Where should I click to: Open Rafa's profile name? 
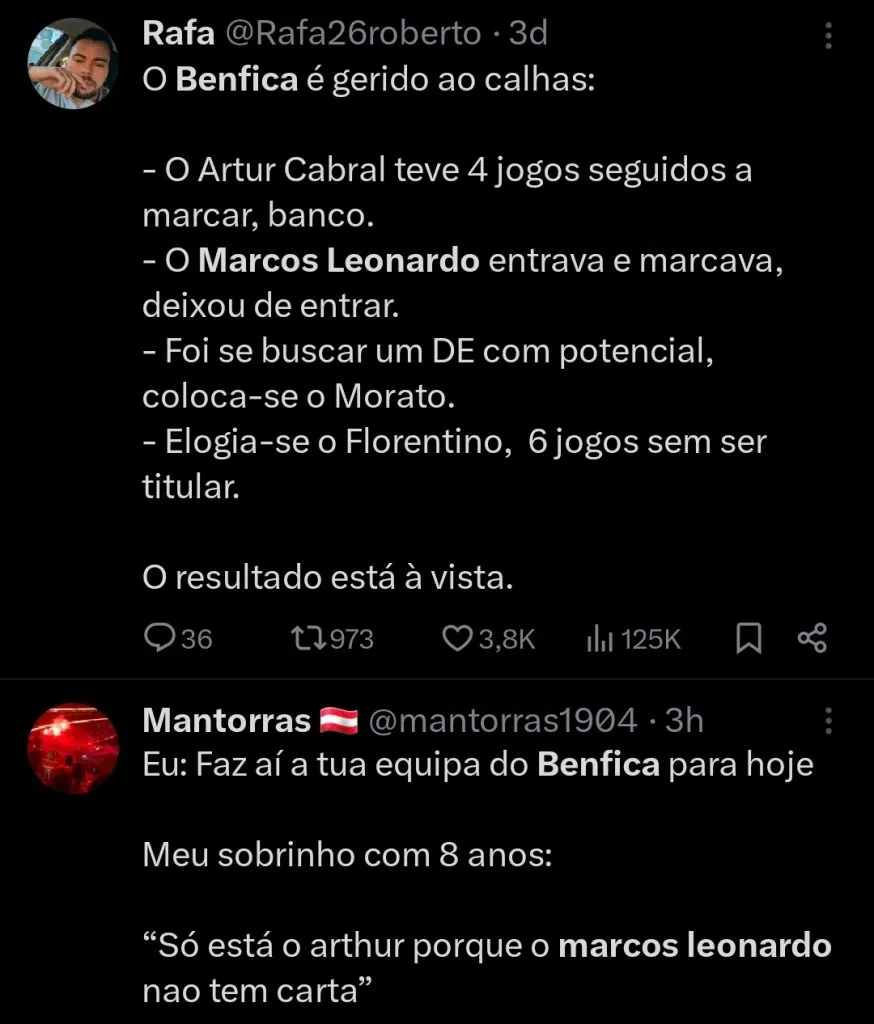tap(180, 31)
